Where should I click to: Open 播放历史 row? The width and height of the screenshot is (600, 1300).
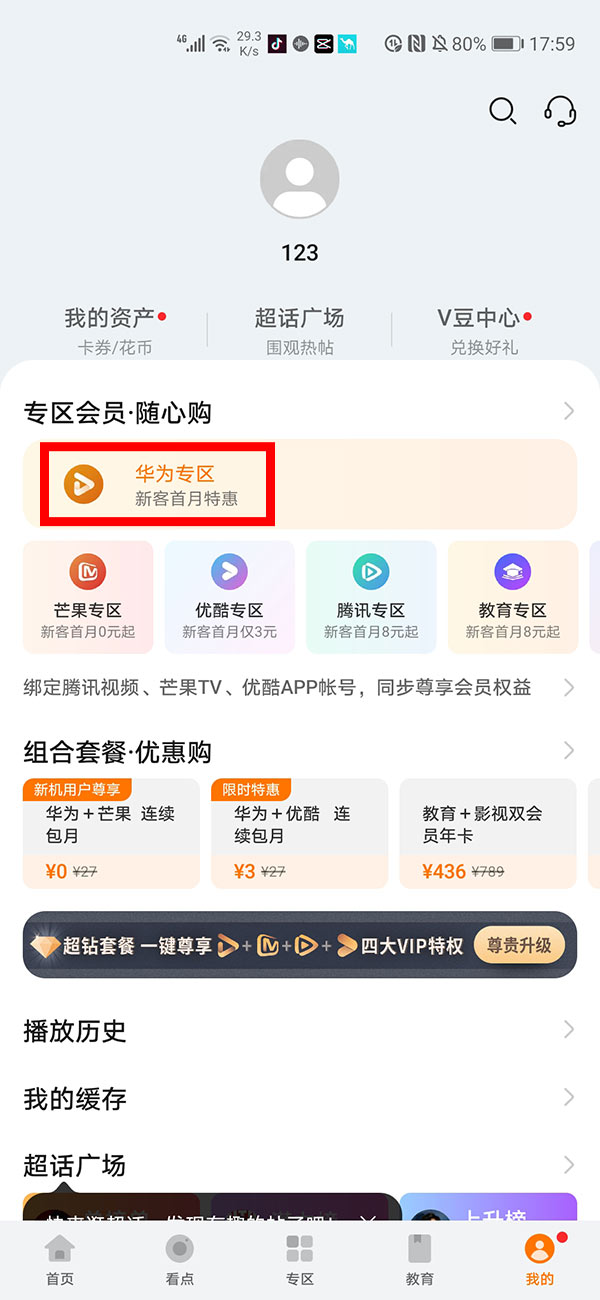(x=300, y=1030)
